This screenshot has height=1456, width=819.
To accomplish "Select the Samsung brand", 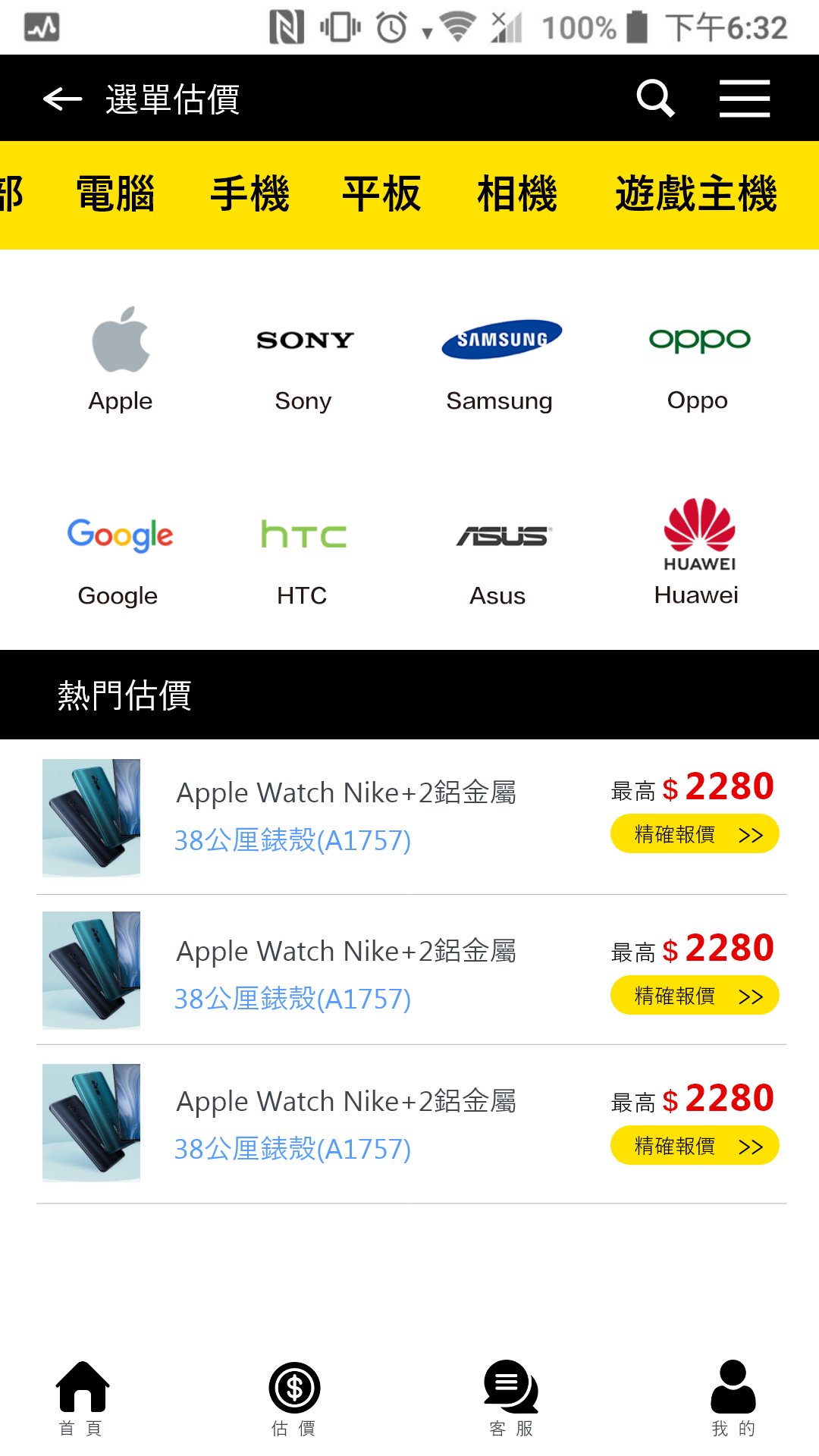I will click(500, 359).
